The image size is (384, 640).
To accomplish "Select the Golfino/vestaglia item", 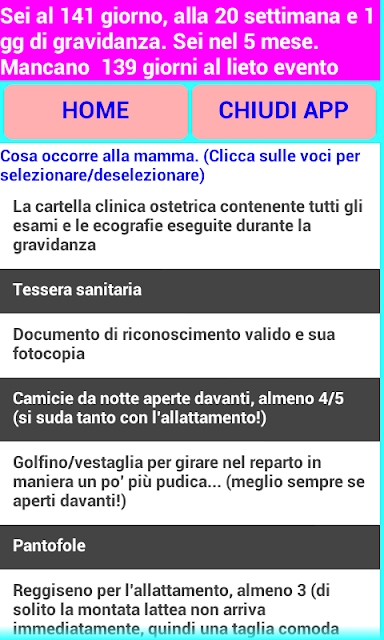I will 190,483.
